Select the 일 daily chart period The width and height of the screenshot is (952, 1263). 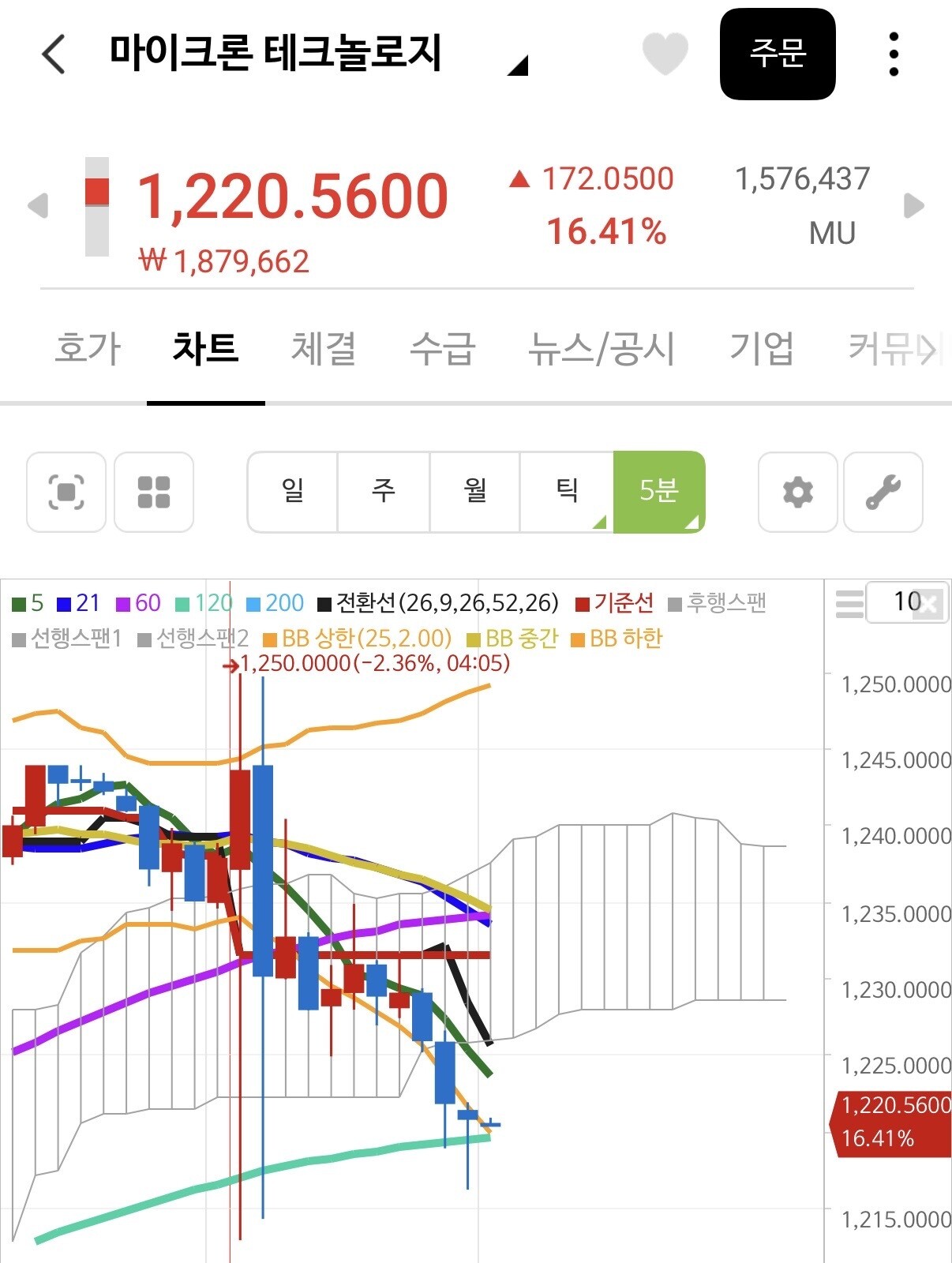click(293, 492)
